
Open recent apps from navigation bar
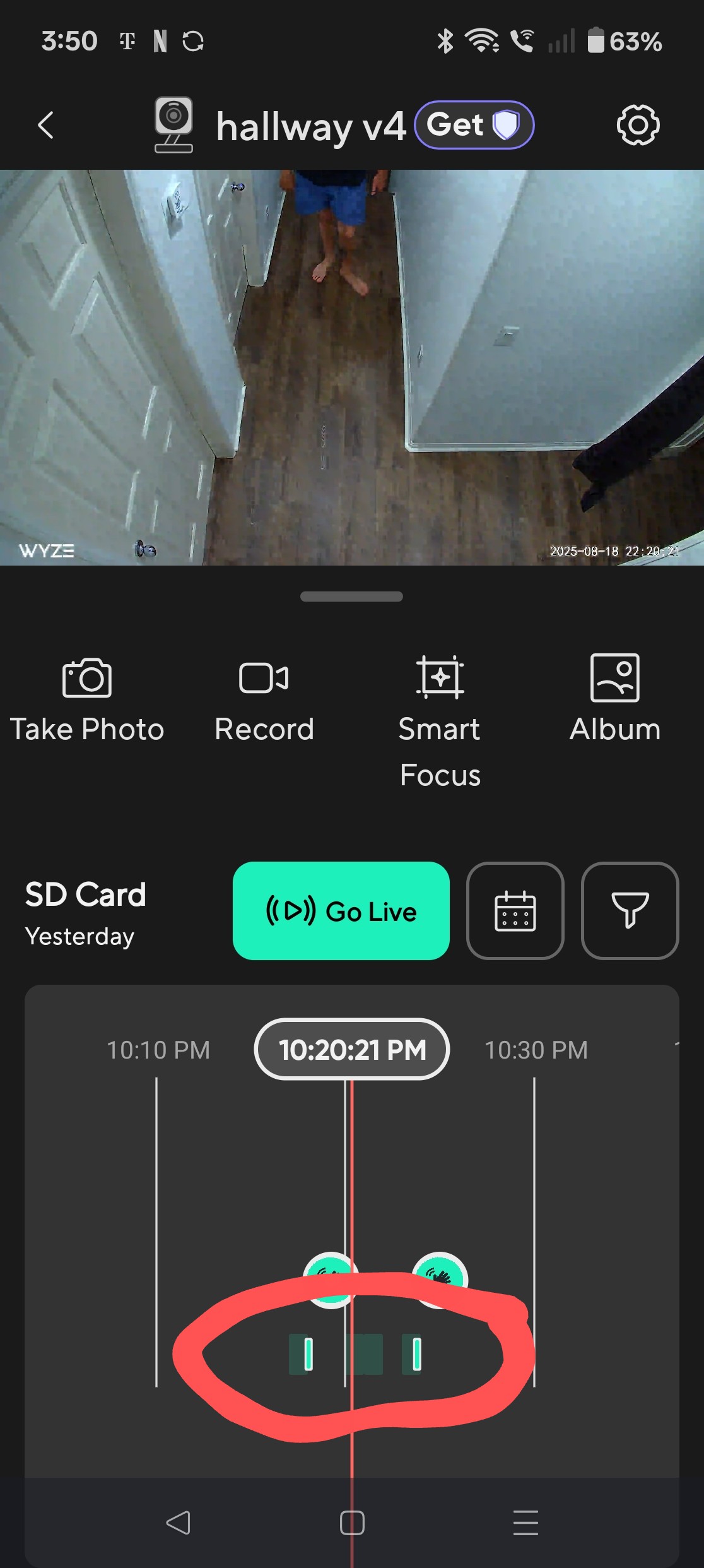point(525,1523)
